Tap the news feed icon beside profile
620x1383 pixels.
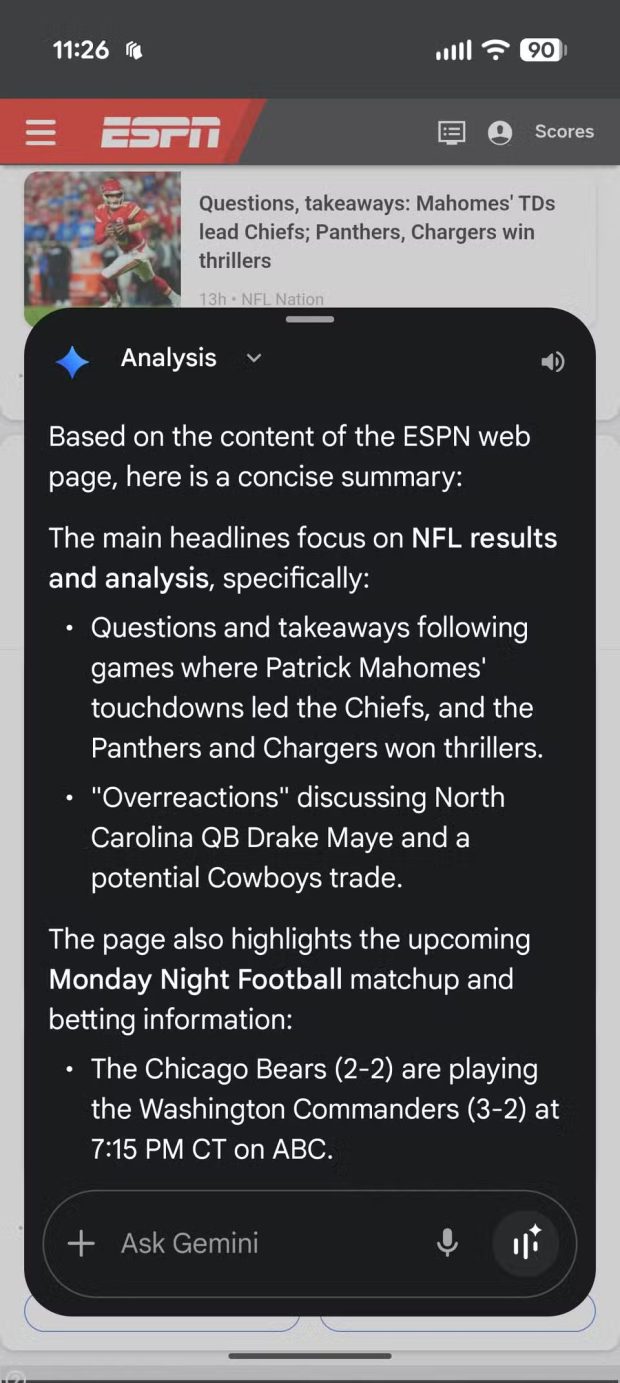[x=452, y=132]
